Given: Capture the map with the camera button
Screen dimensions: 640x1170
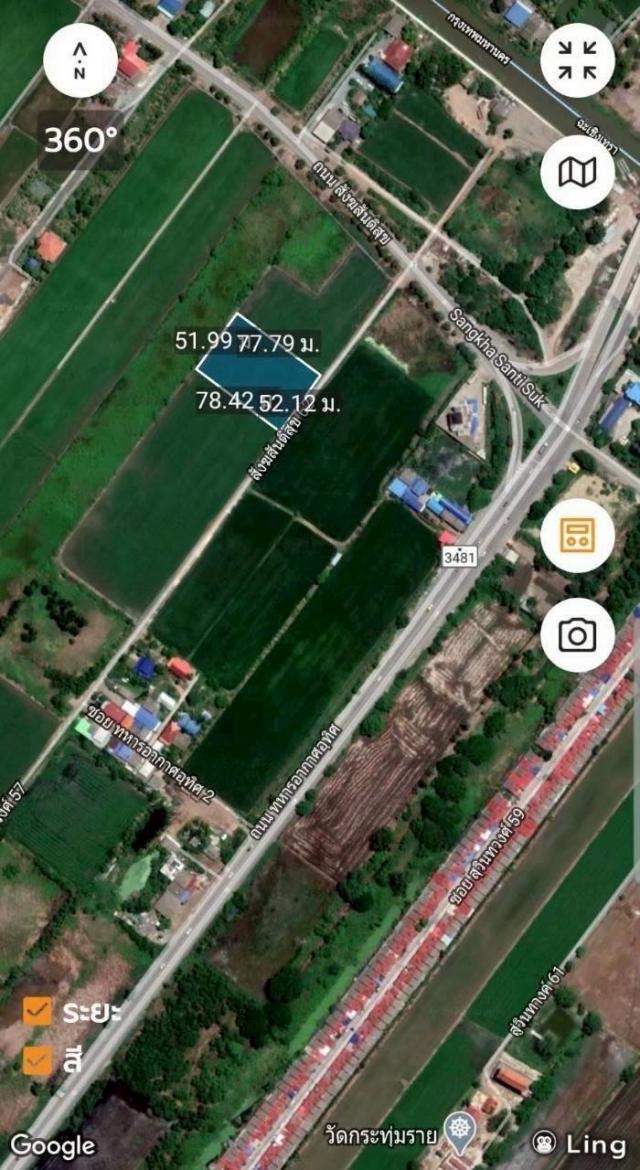Looking at the screenshot, I should click(x=577, y=635).
